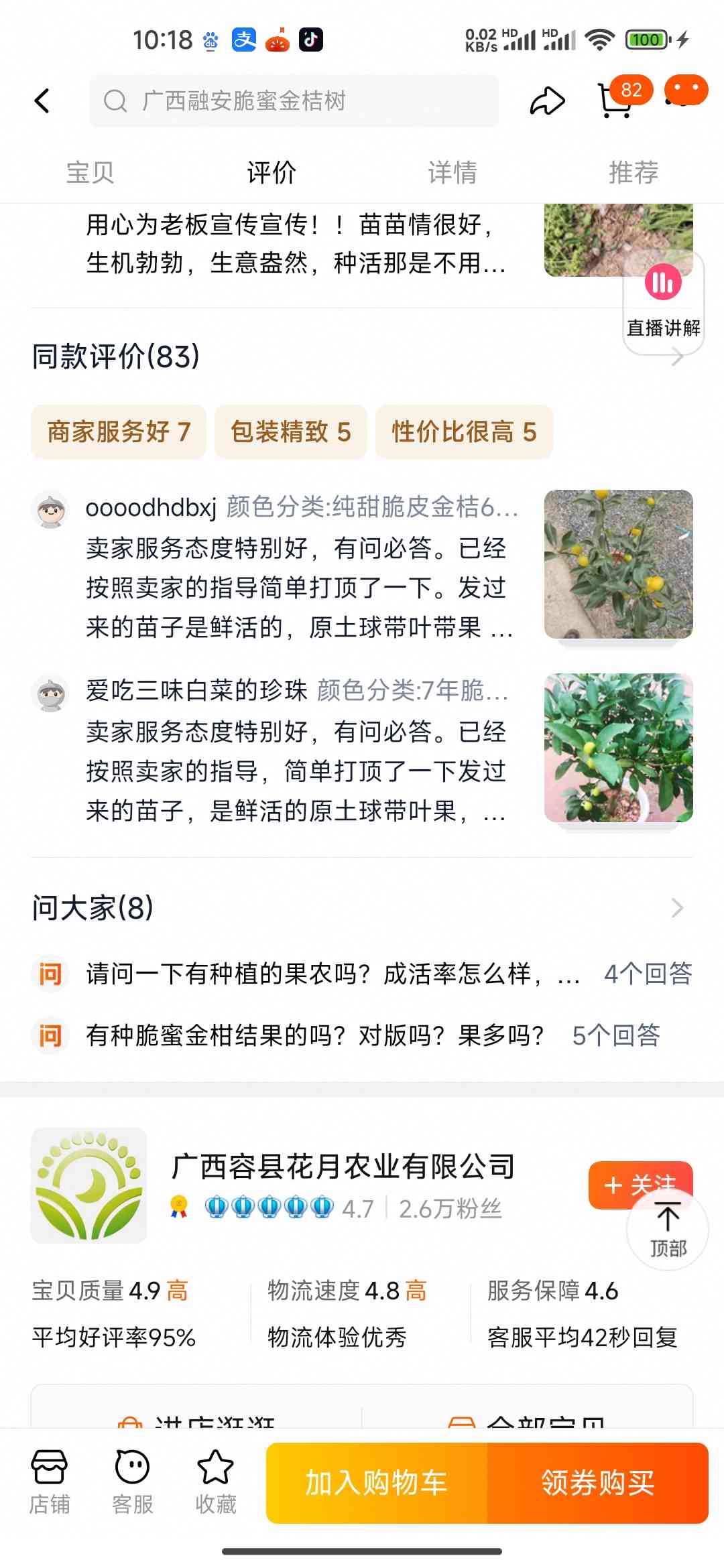Contact 客服 customer service
Viewport: 724px width, 1568px height.
pyautogui.click(x=133, y=1481)
